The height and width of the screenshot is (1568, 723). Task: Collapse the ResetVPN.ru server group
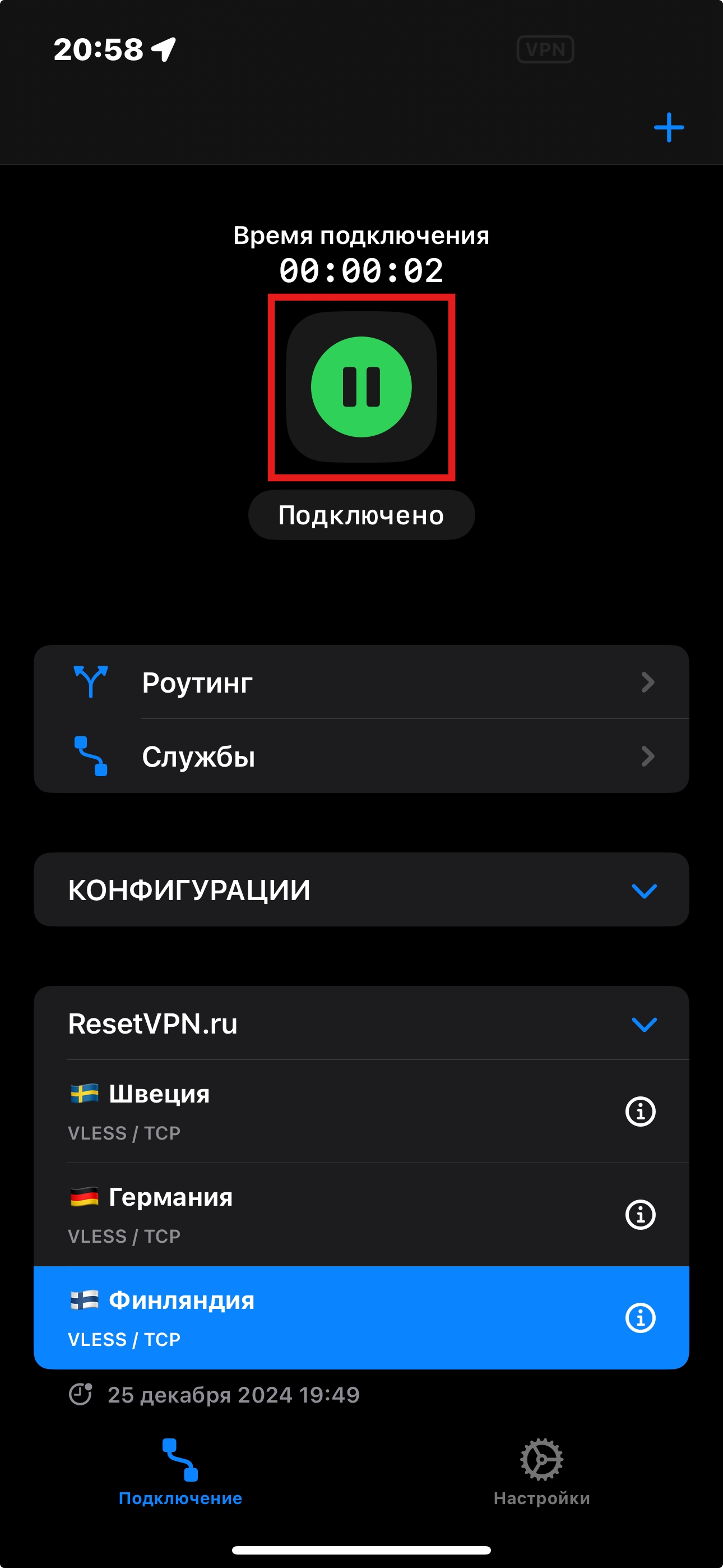644,1025
